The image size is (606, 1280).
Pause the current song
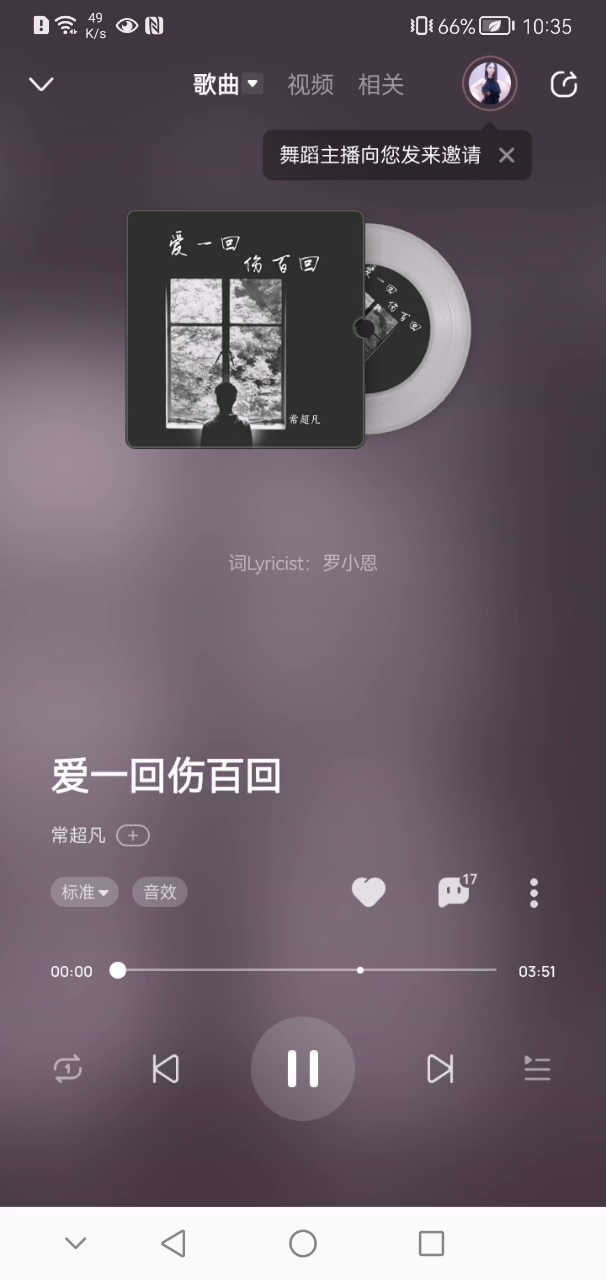point(303,1069)
